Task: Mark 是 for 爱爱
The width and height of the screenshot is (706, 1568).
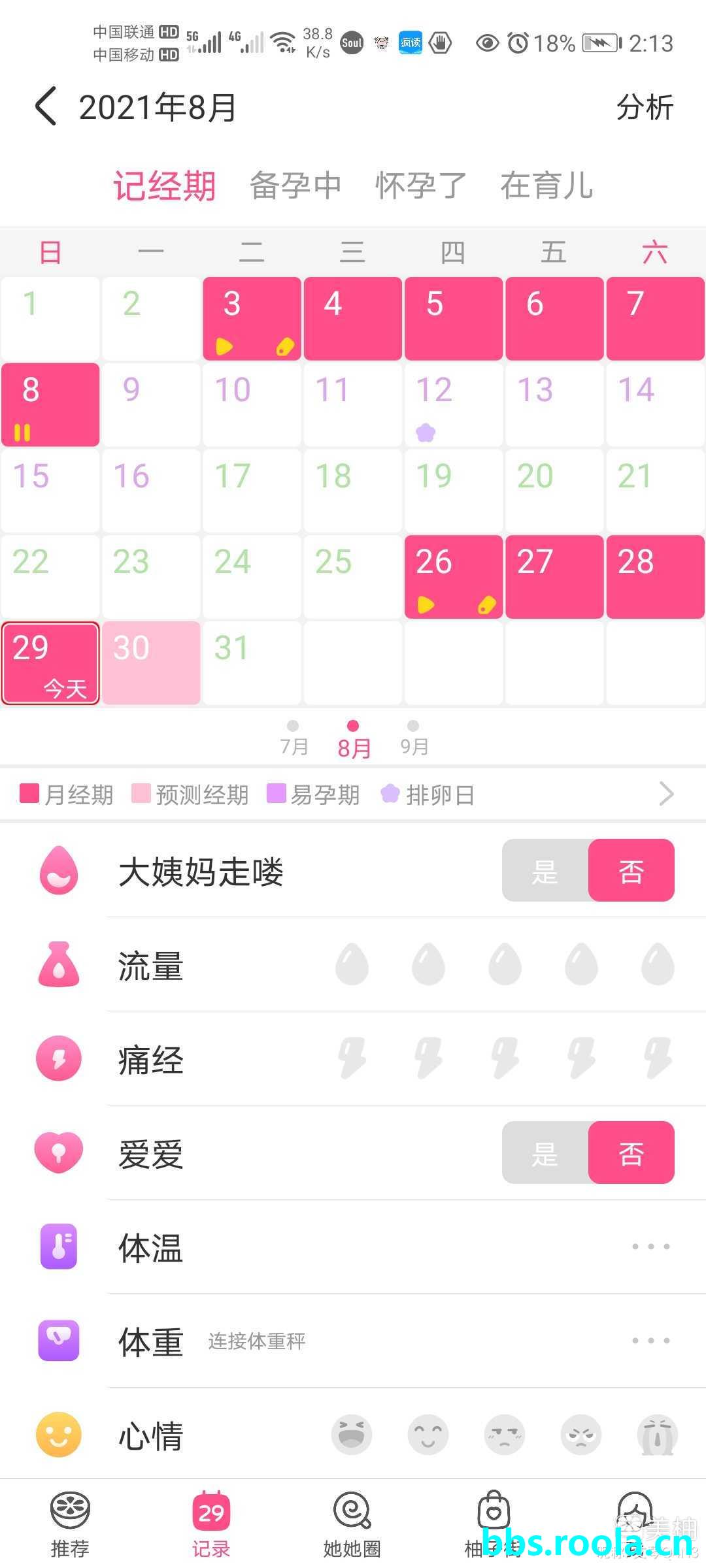Action: tap(545, 1153)
